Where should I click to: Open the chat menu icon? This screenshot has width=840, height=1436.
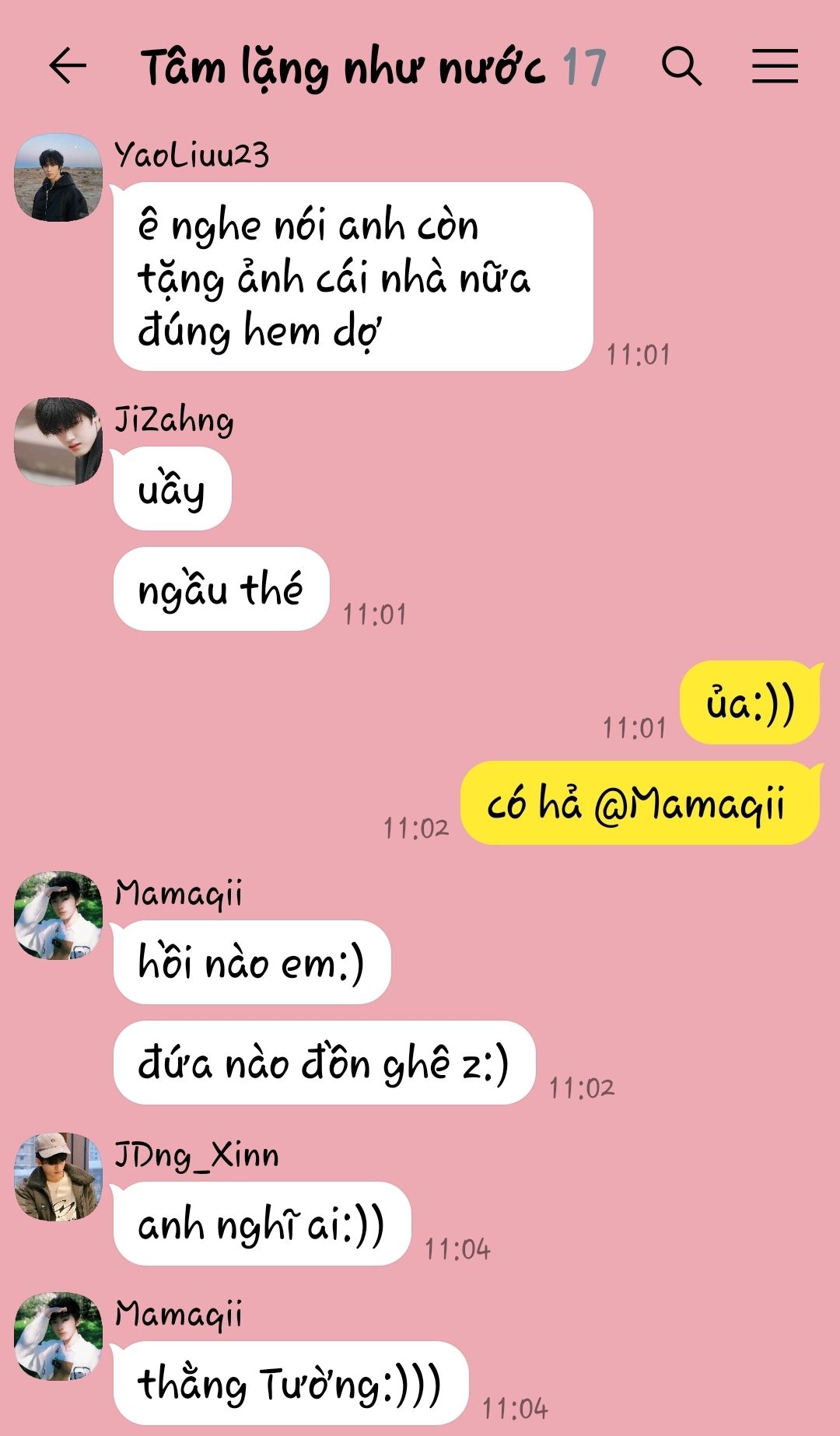click(775, 66)
